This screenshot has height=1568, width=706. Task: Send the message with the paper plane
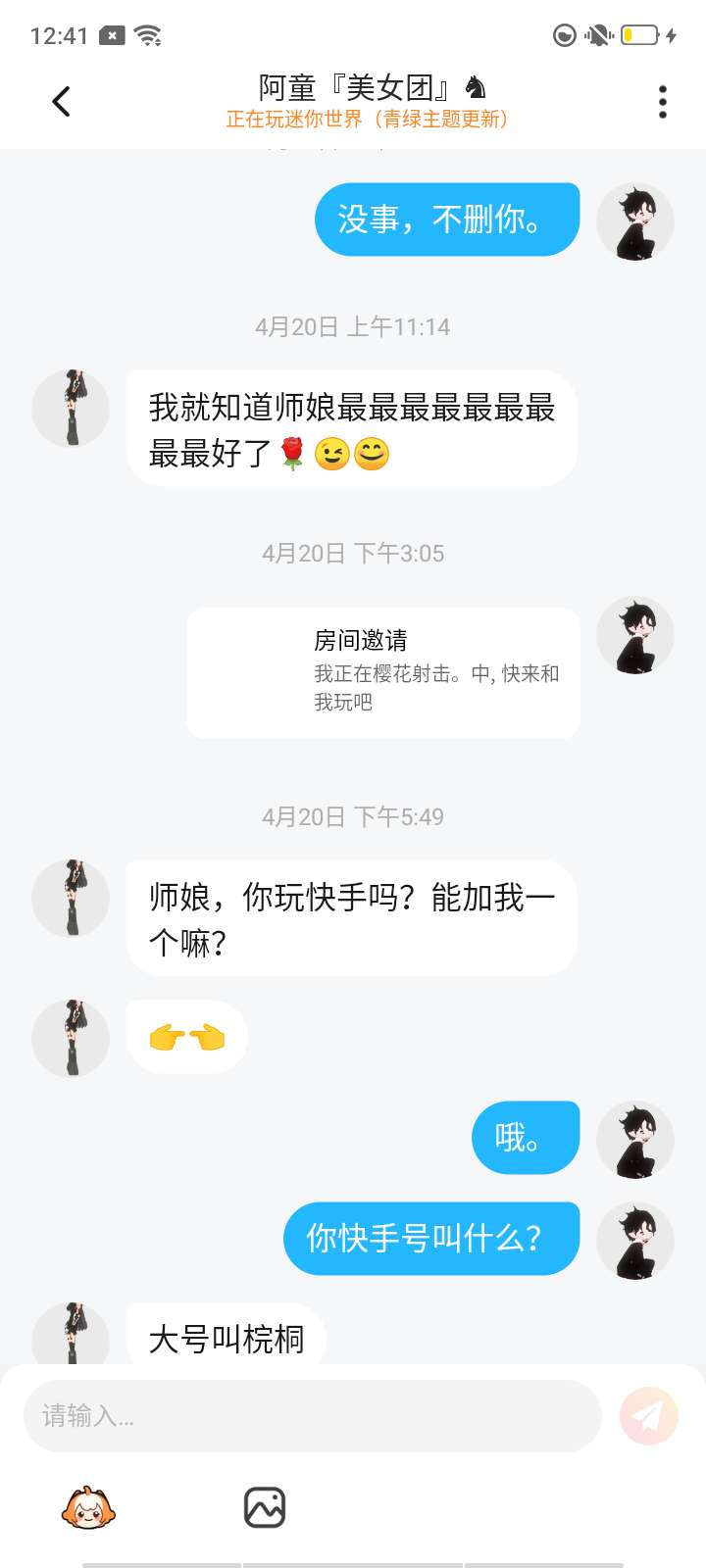648,1416
